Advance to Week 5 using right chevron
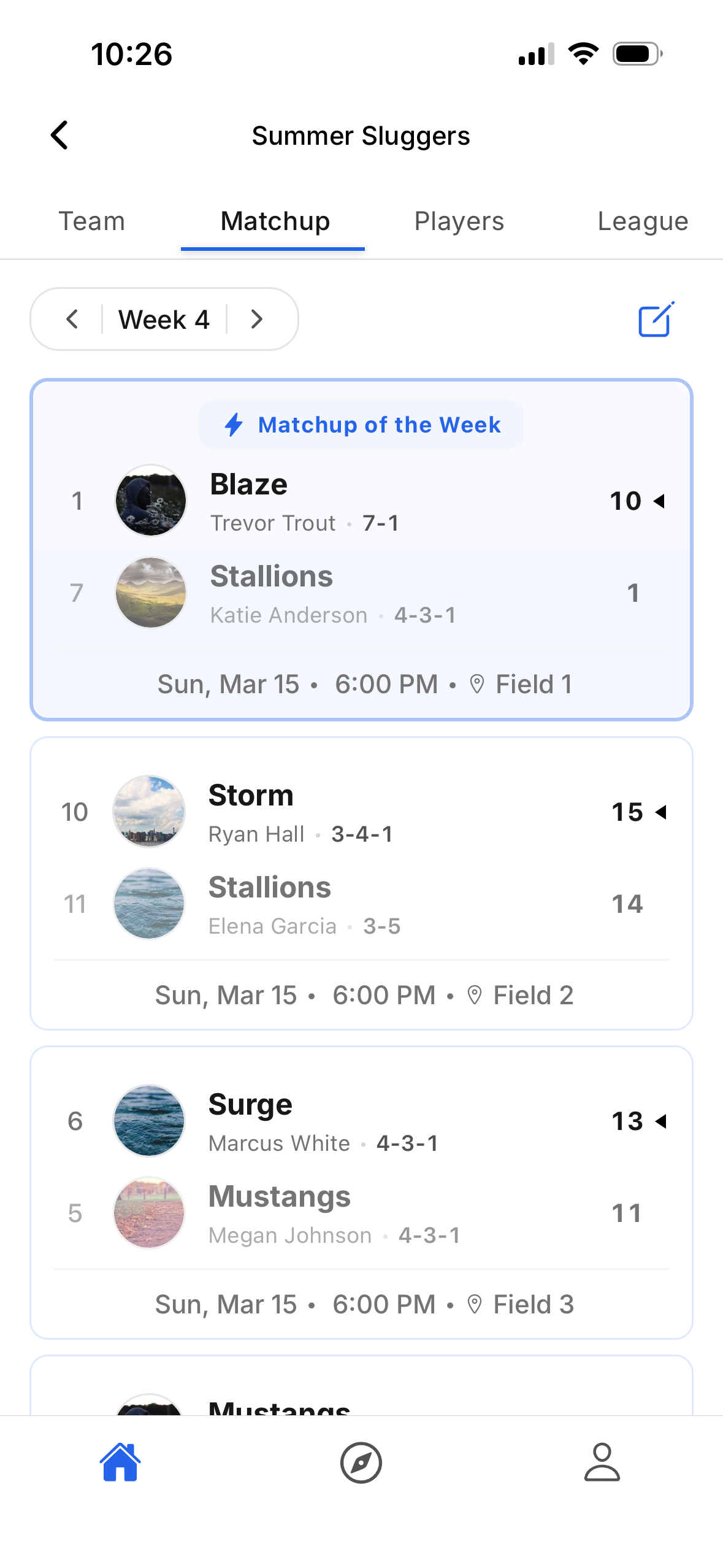 256,319
